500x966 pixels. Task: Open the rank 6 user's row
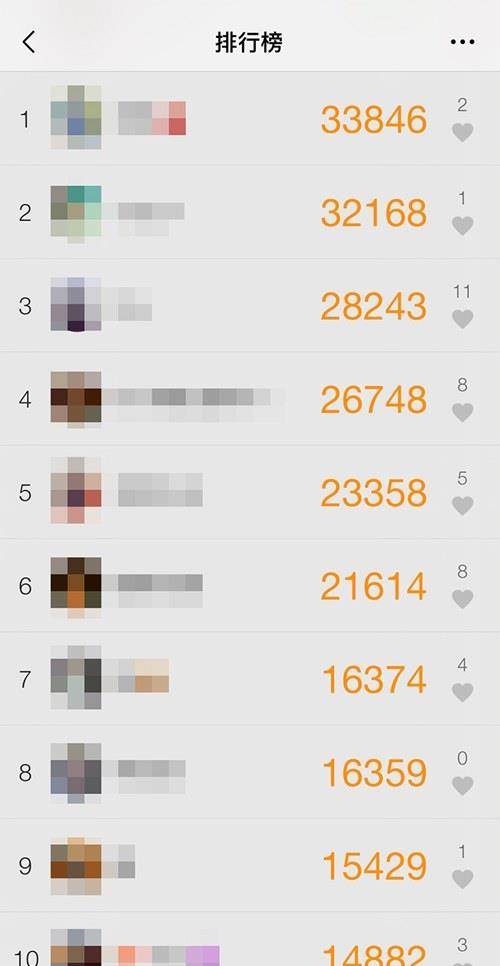point(250,585)
